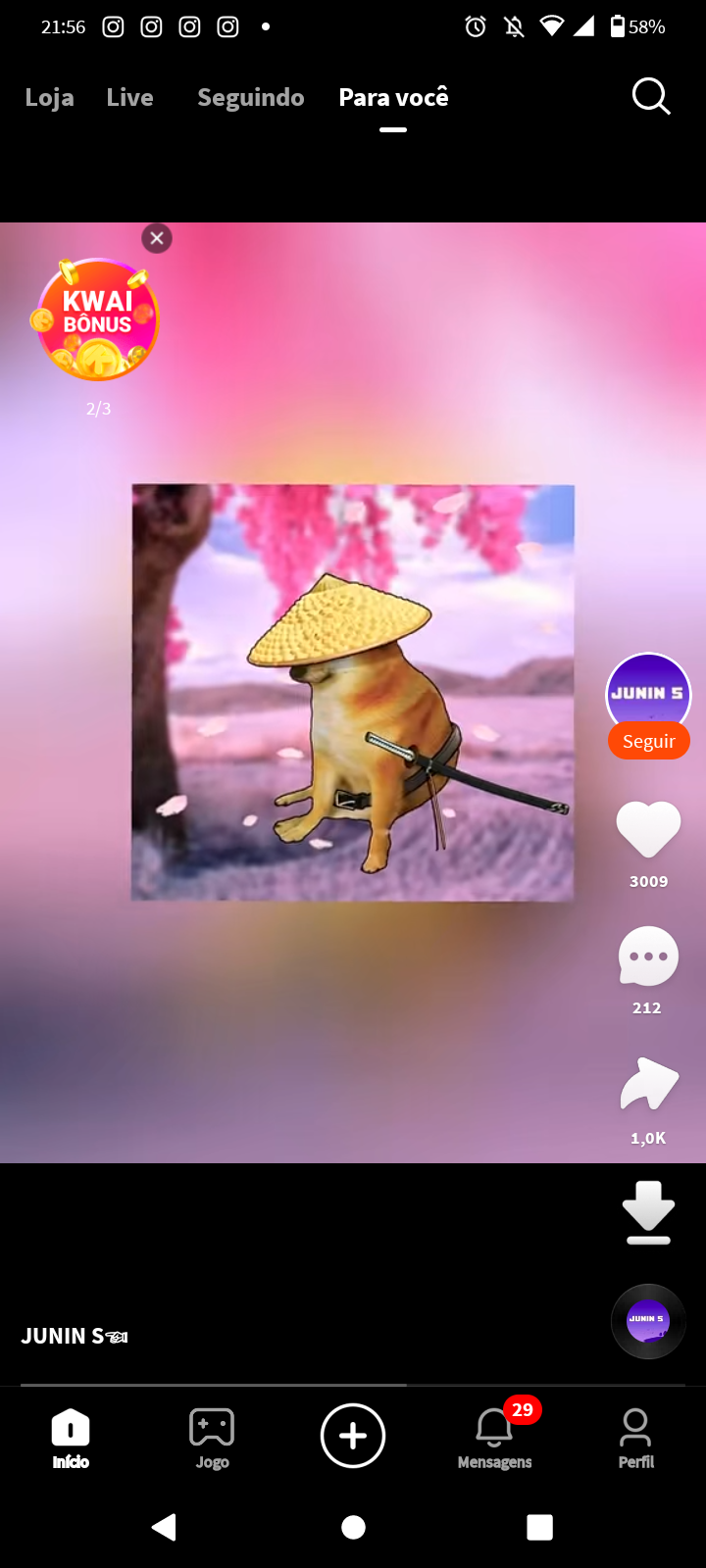This screenshot has height=1568, width=706.
Task: Open JUNIN S profile avatar
Action: pyautogui.click(x=648, y=692)
